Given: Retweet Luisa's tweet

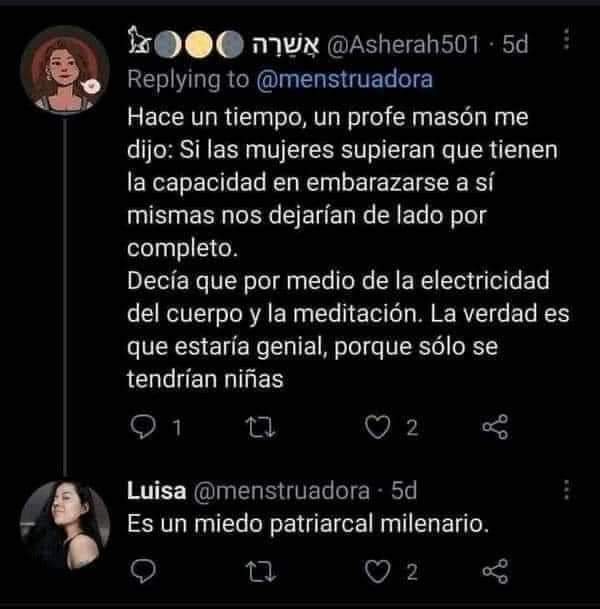Looking at the screenshot, I should click(x=251, y=573).
